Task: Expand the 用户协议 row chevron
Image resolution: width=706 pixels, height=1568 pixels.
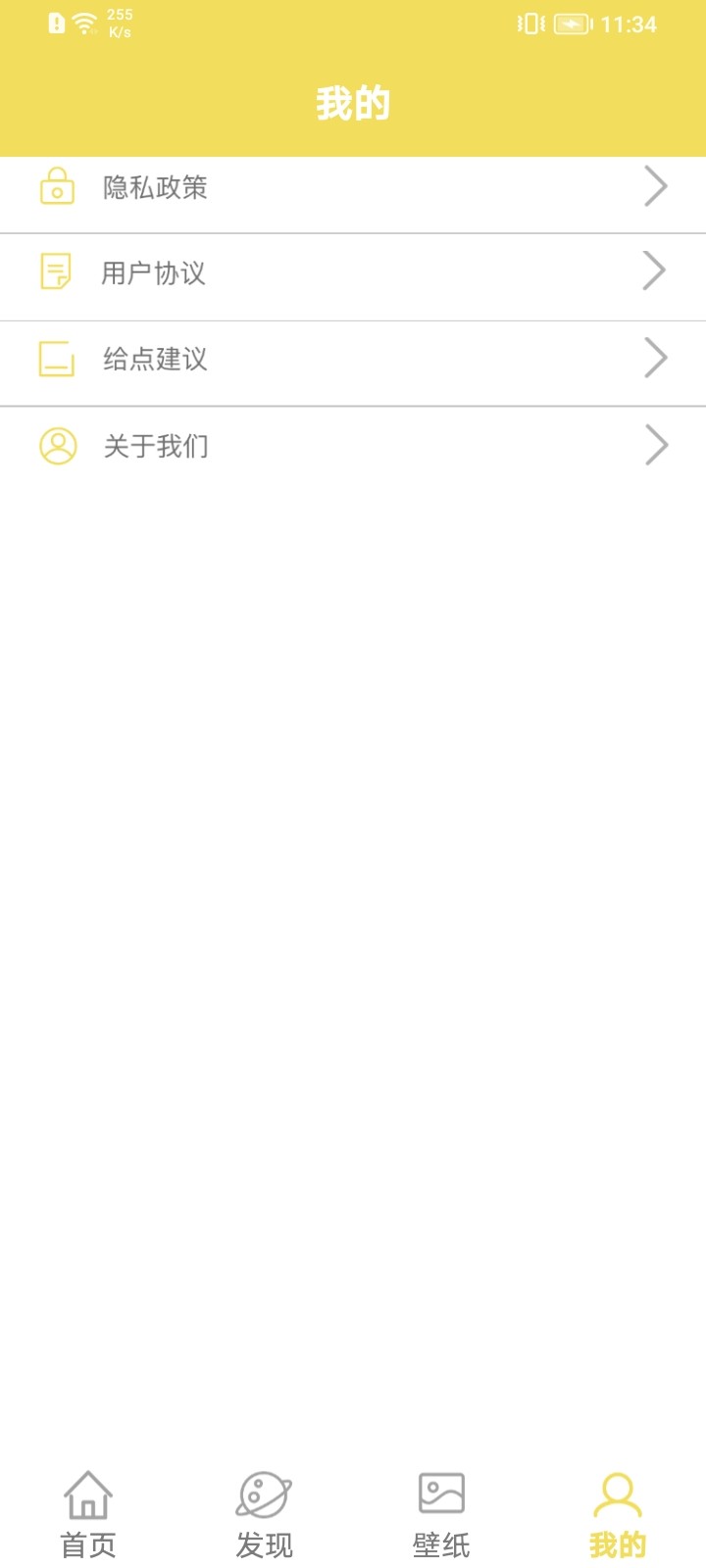Action: point(654,271)
